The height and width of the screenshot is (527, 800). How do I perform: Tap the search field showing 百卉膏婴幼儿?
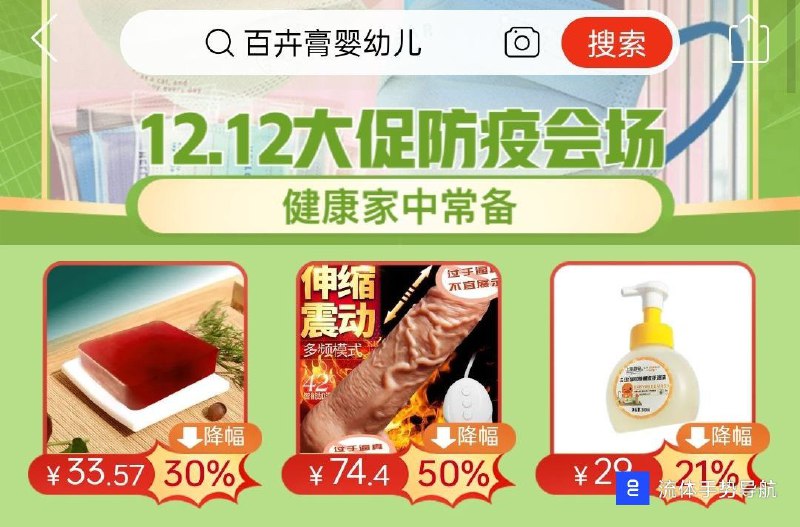coord(330,43)
